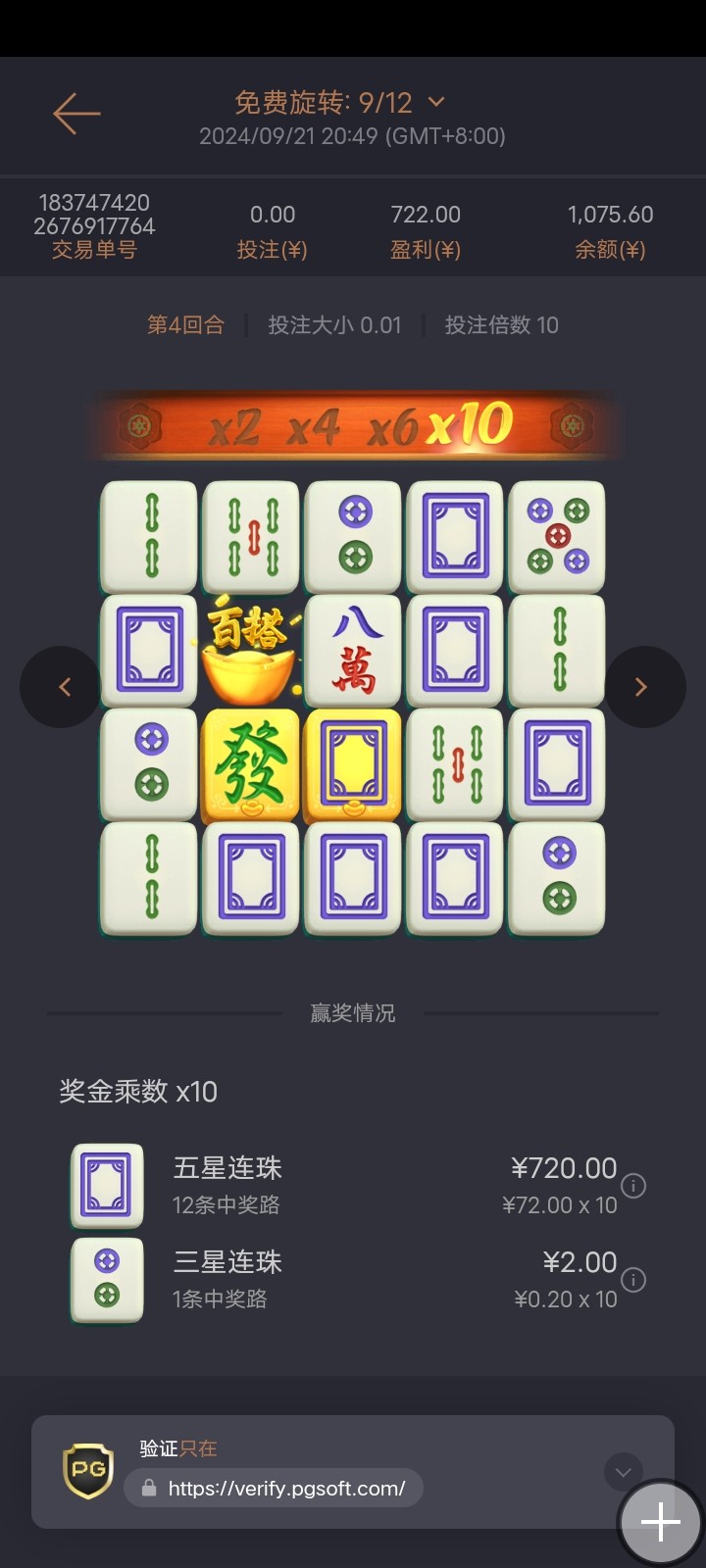Viewport: 706px width, 1568px height.
Task: Show the next spin round
Action: pos(642,687)
